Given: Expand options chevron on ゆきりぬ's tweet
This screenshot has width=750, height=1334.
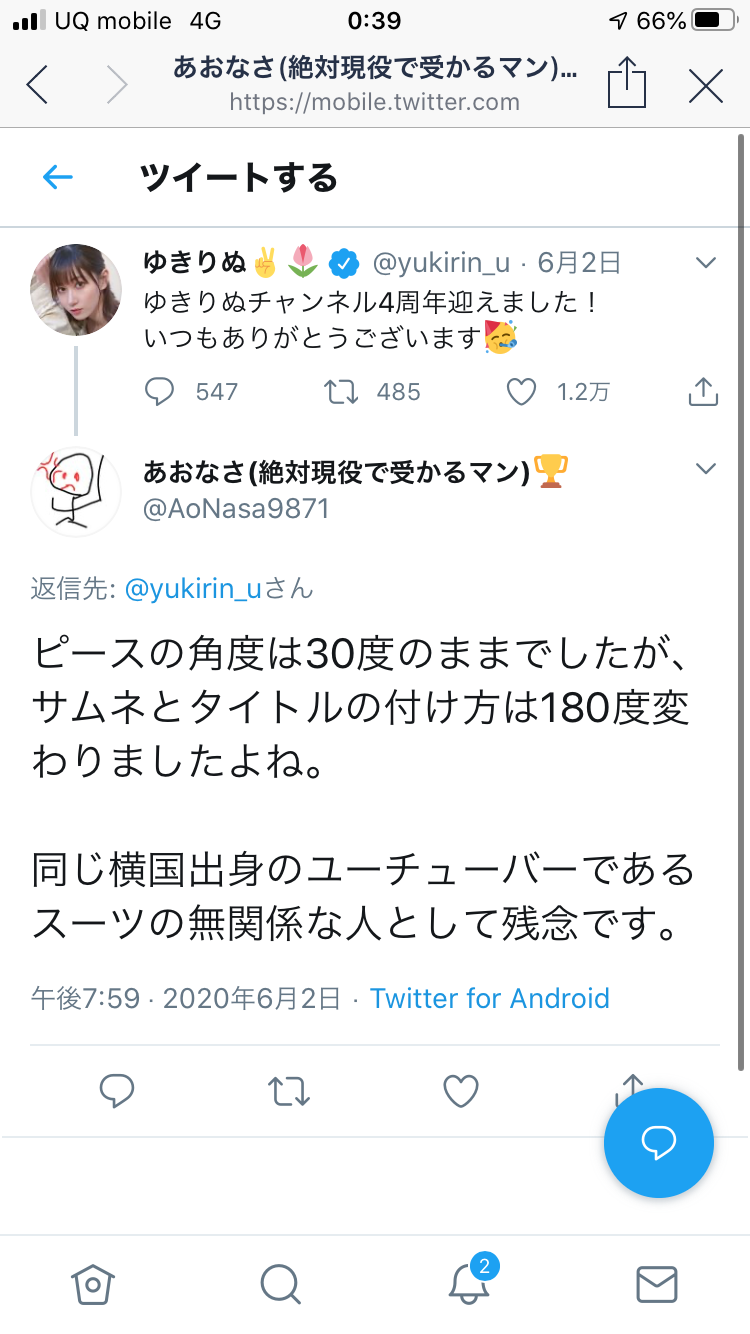Looking at the screenshot, I should coord(706,264).
